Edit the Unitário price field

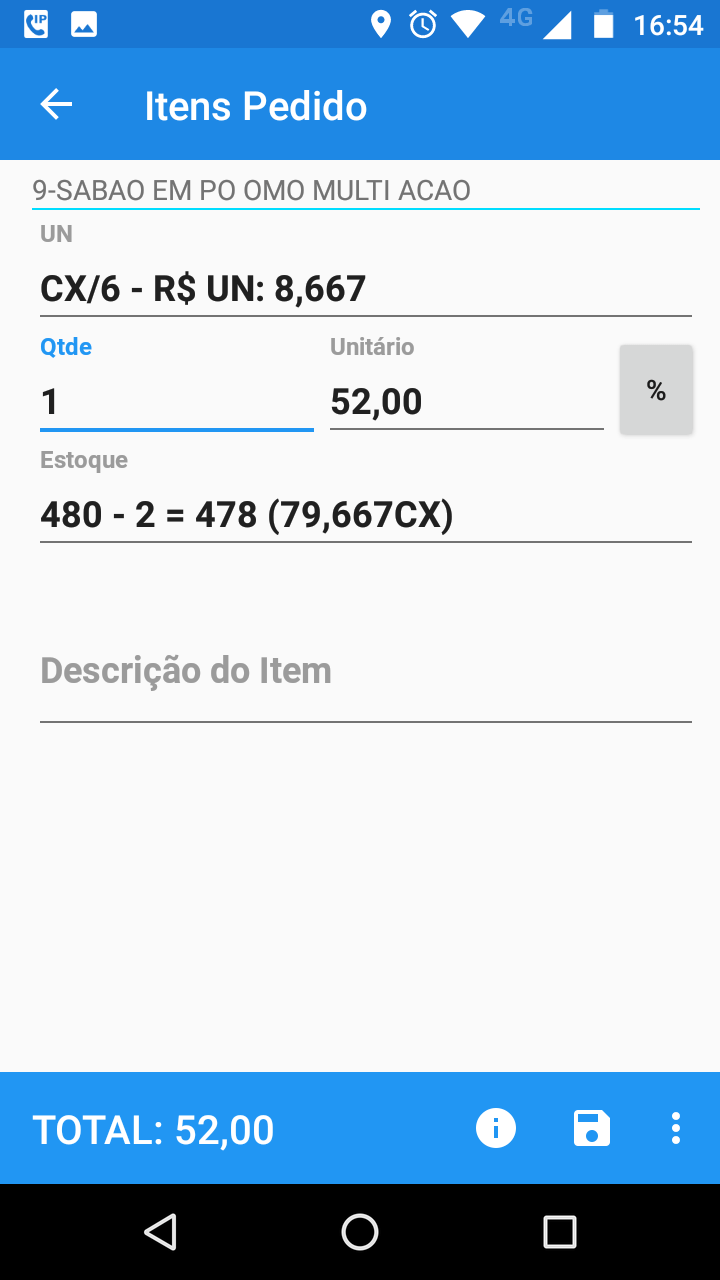(x=466, y=402)
